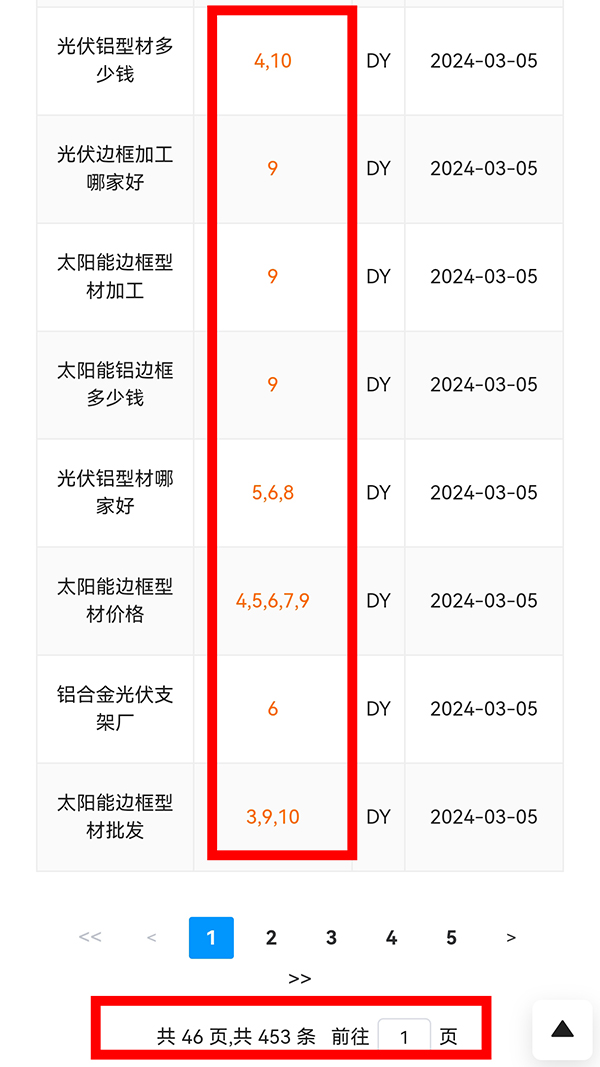Tap the back-to-top arrow button
The width and height of the screenshot is (600, 1067).
562,1029
